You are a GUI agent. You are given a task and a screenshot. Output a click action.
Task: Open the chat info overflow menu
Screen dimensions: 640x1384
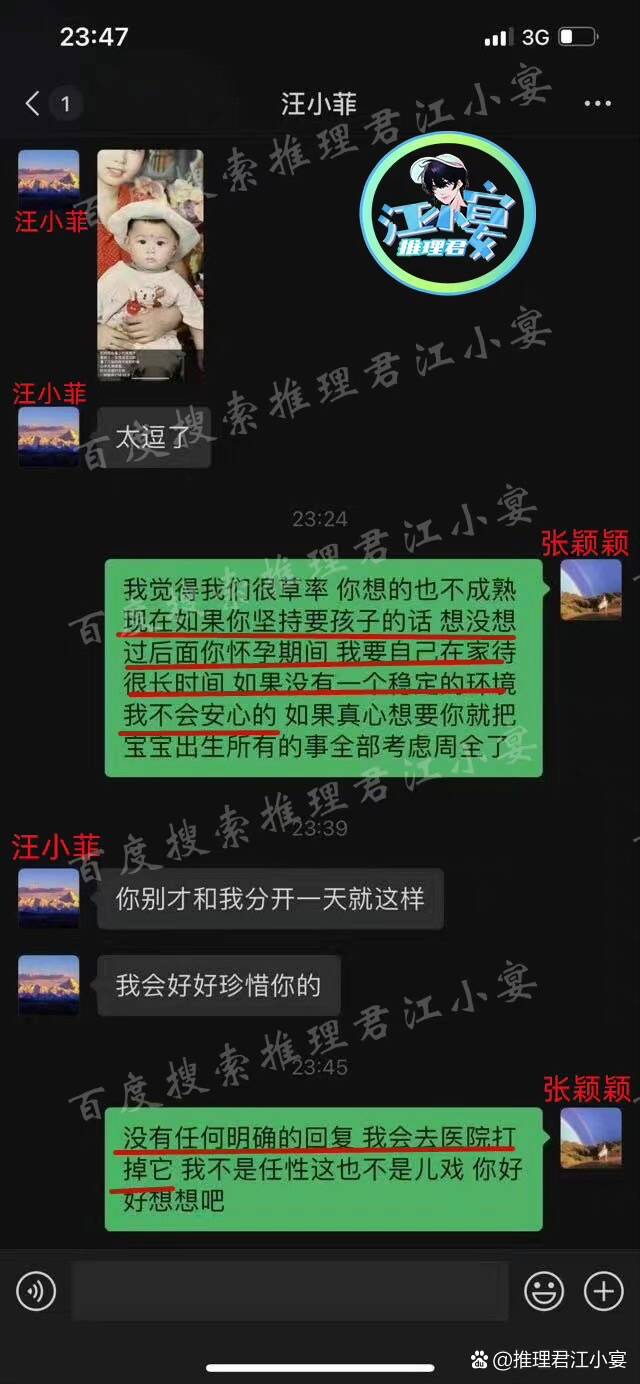[x=597, y=104]
